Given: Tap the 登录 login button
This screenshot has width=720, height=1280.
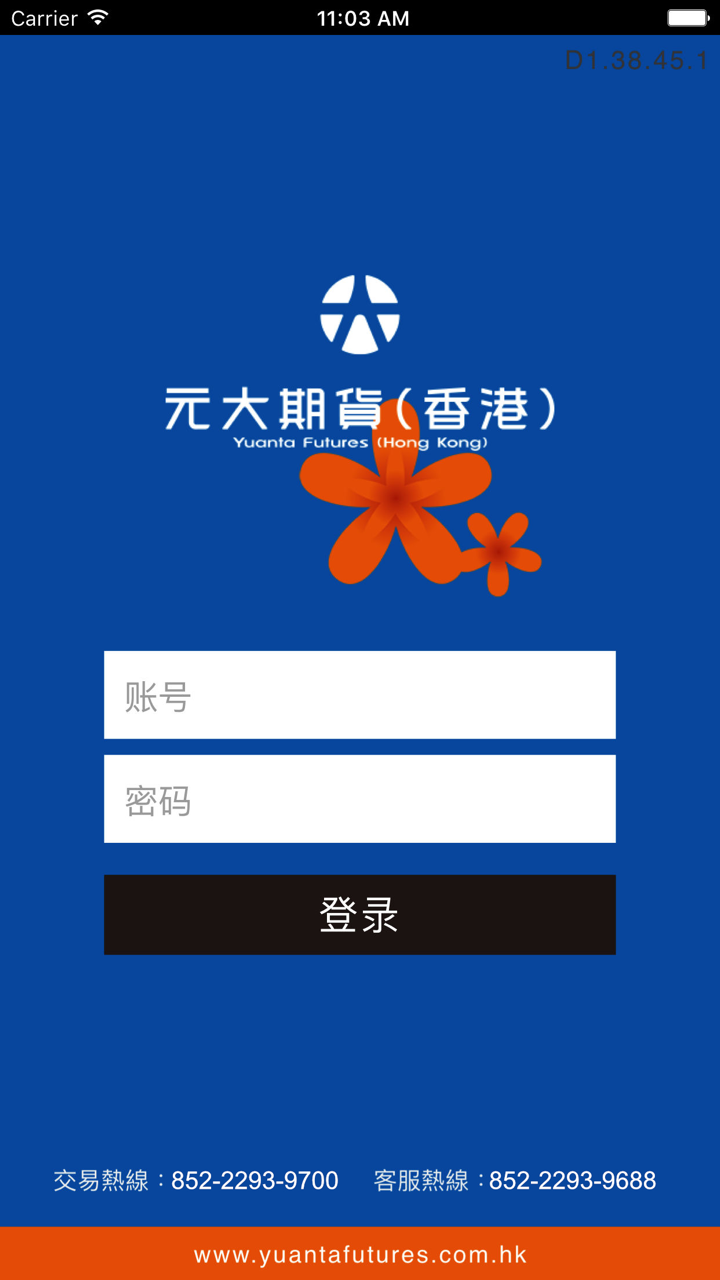Looking at the screenshot, I should click(x=360, y=915).
